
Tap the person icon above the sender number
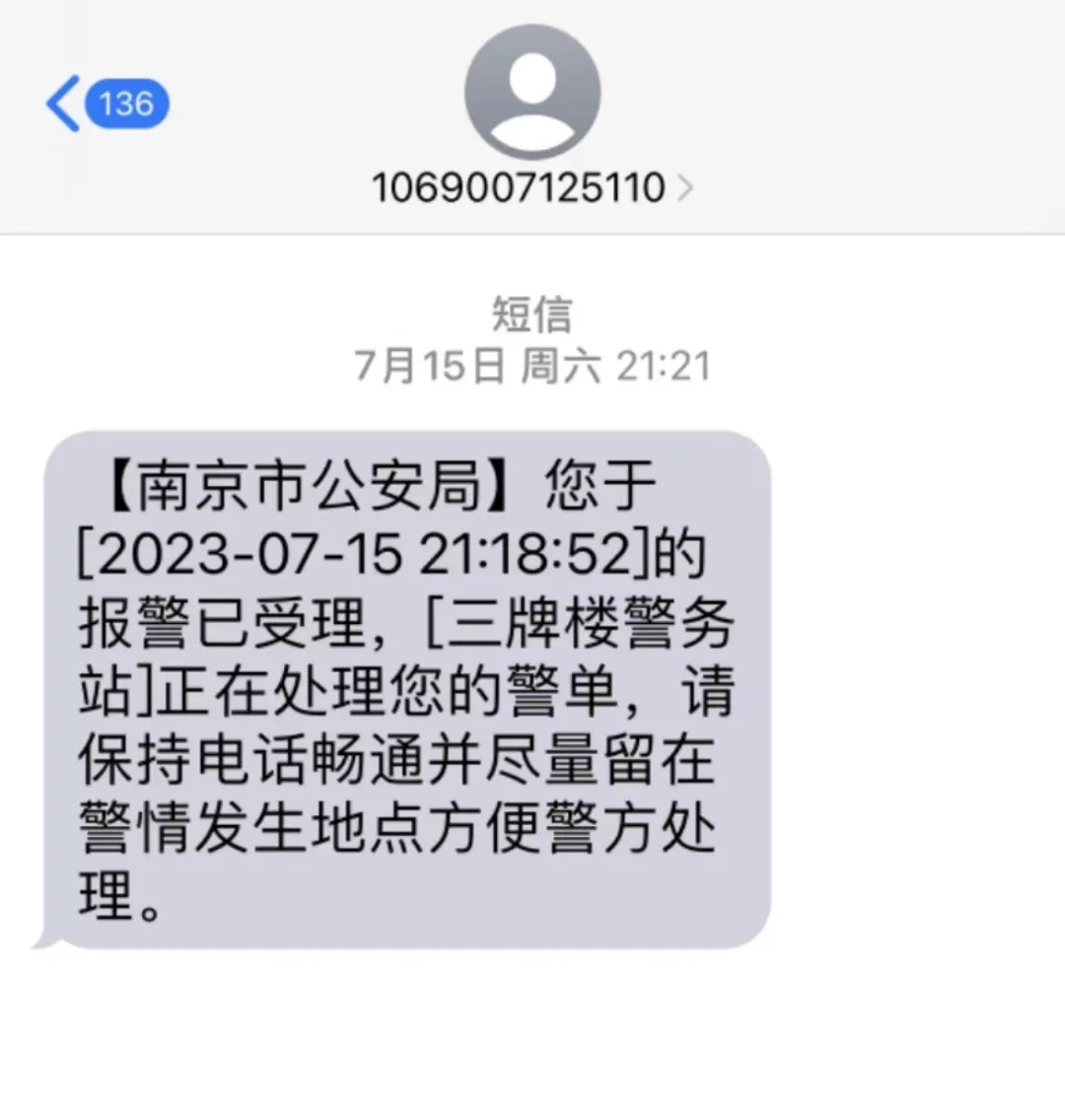pos(532,91)
